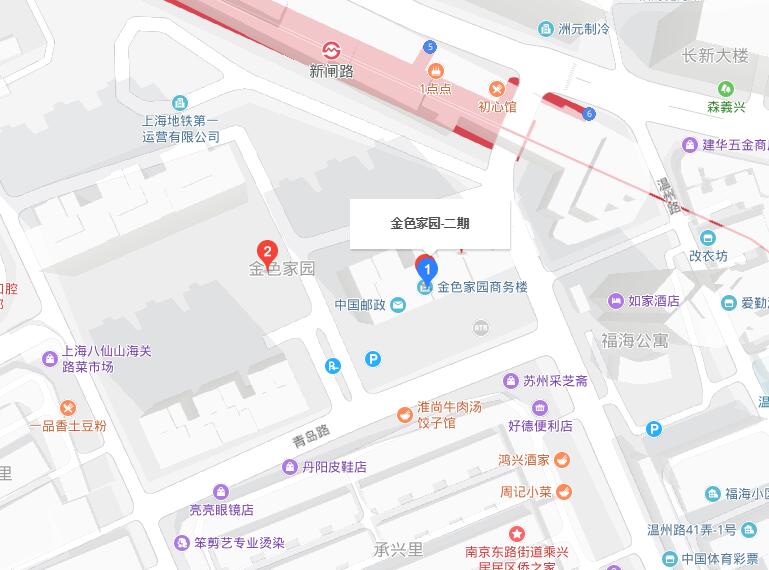This screenshot has width=769, height=570.
Task: Open the 如家酒店 hotel marker
Action: [x=616, y=300]
